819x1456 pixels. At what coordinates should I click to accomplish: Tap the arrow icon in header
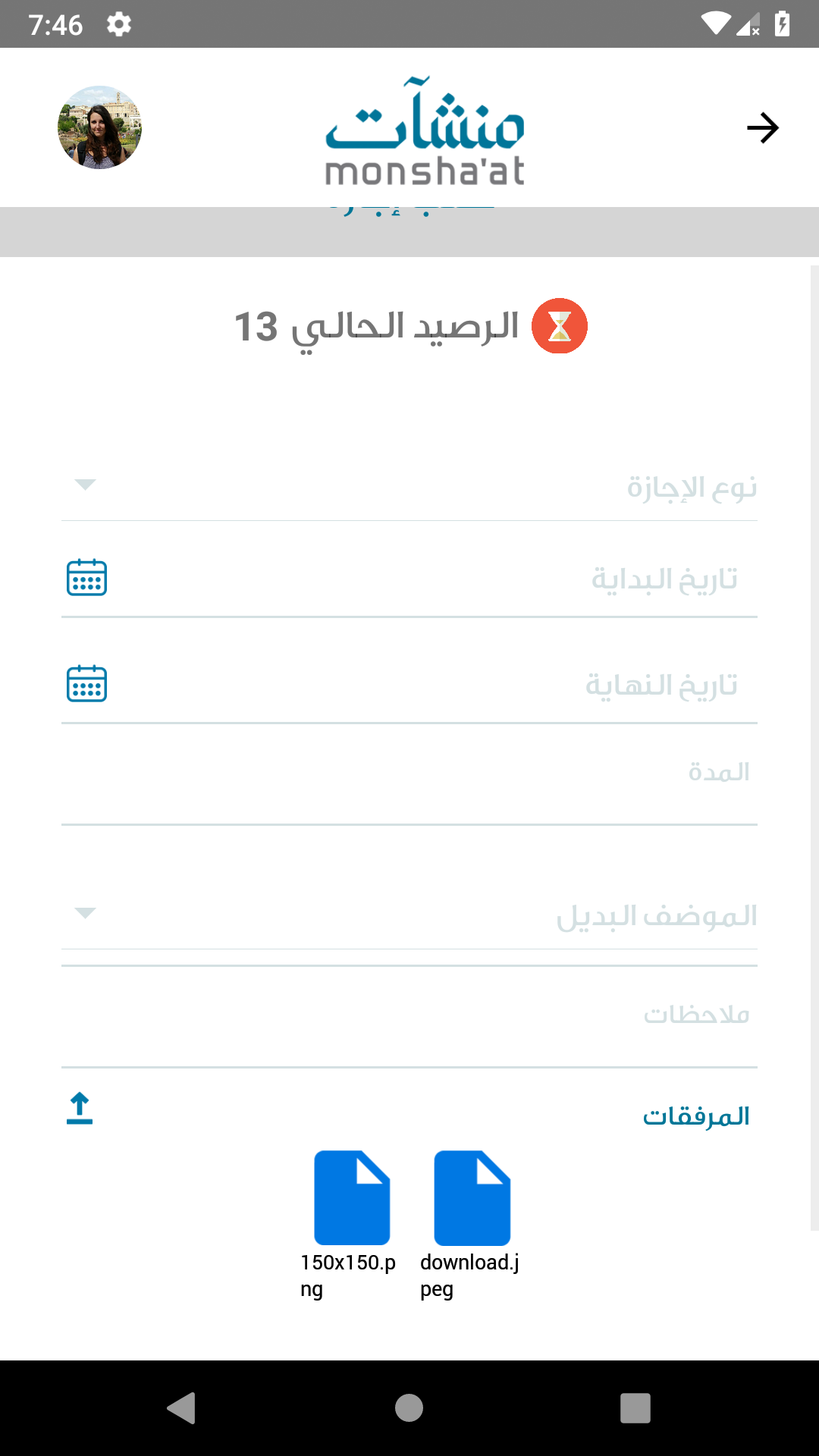(x=762, y=127)
